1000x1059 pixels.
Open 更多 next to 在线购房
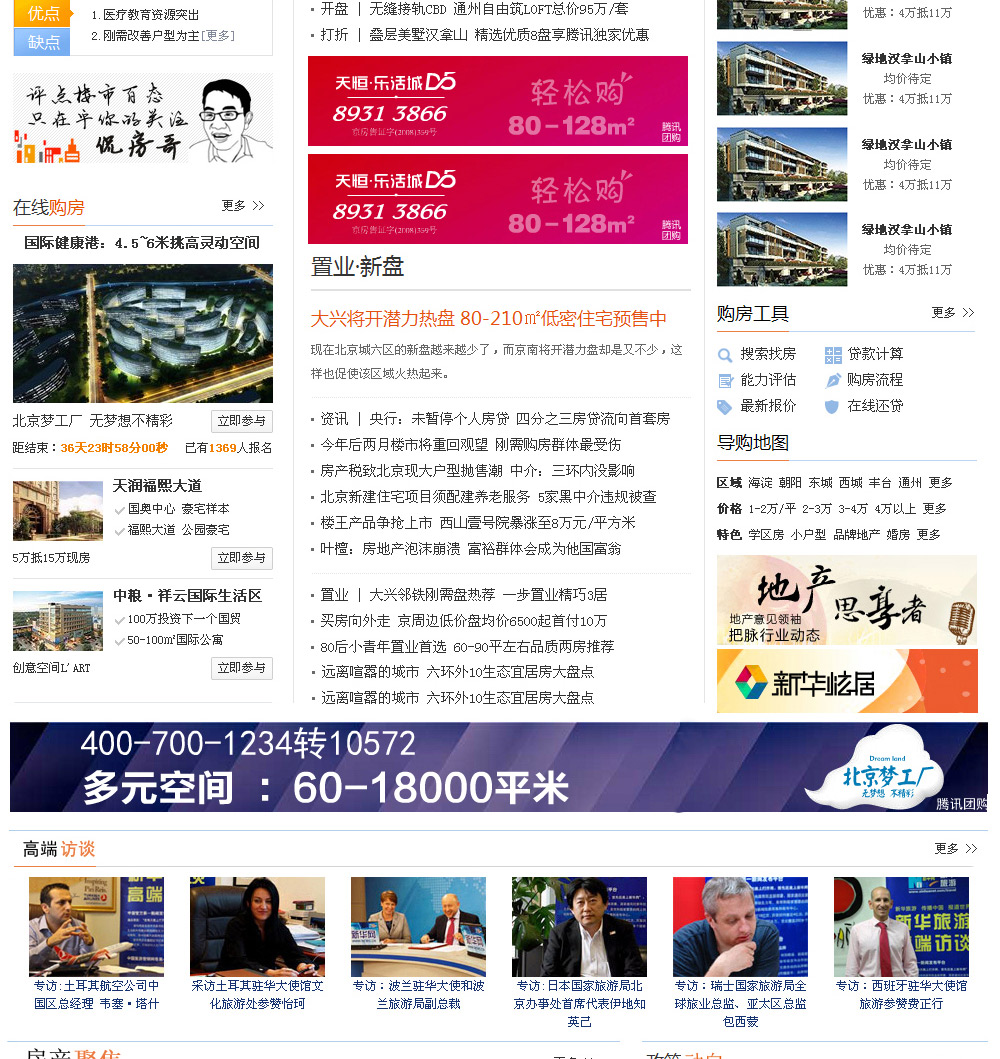(243, 206)
